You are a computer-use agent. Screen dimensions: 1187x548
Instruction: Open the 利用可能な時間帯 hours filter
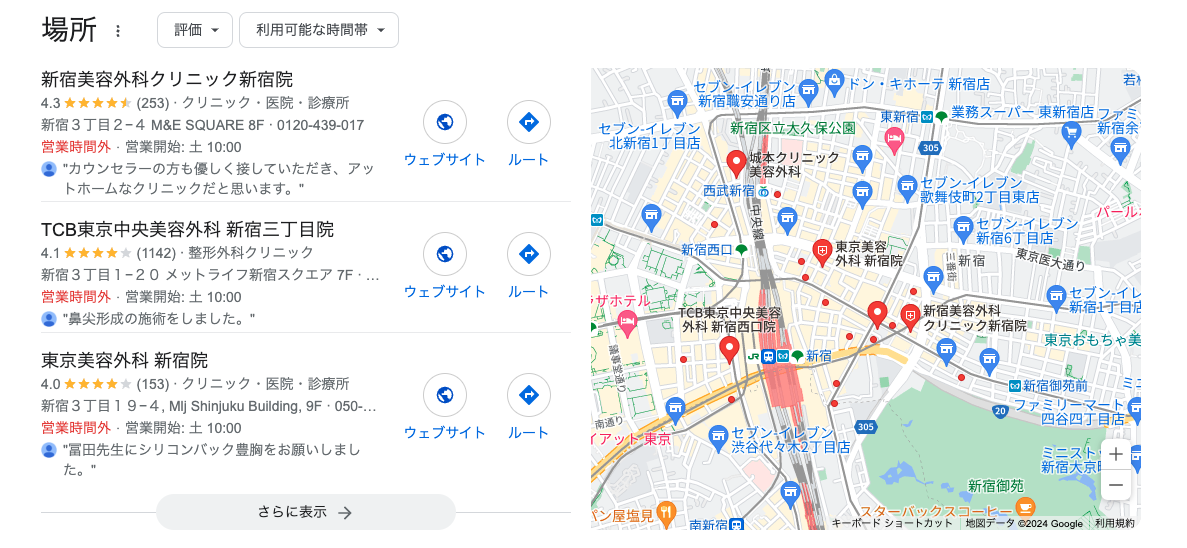(x=318, y=30)
